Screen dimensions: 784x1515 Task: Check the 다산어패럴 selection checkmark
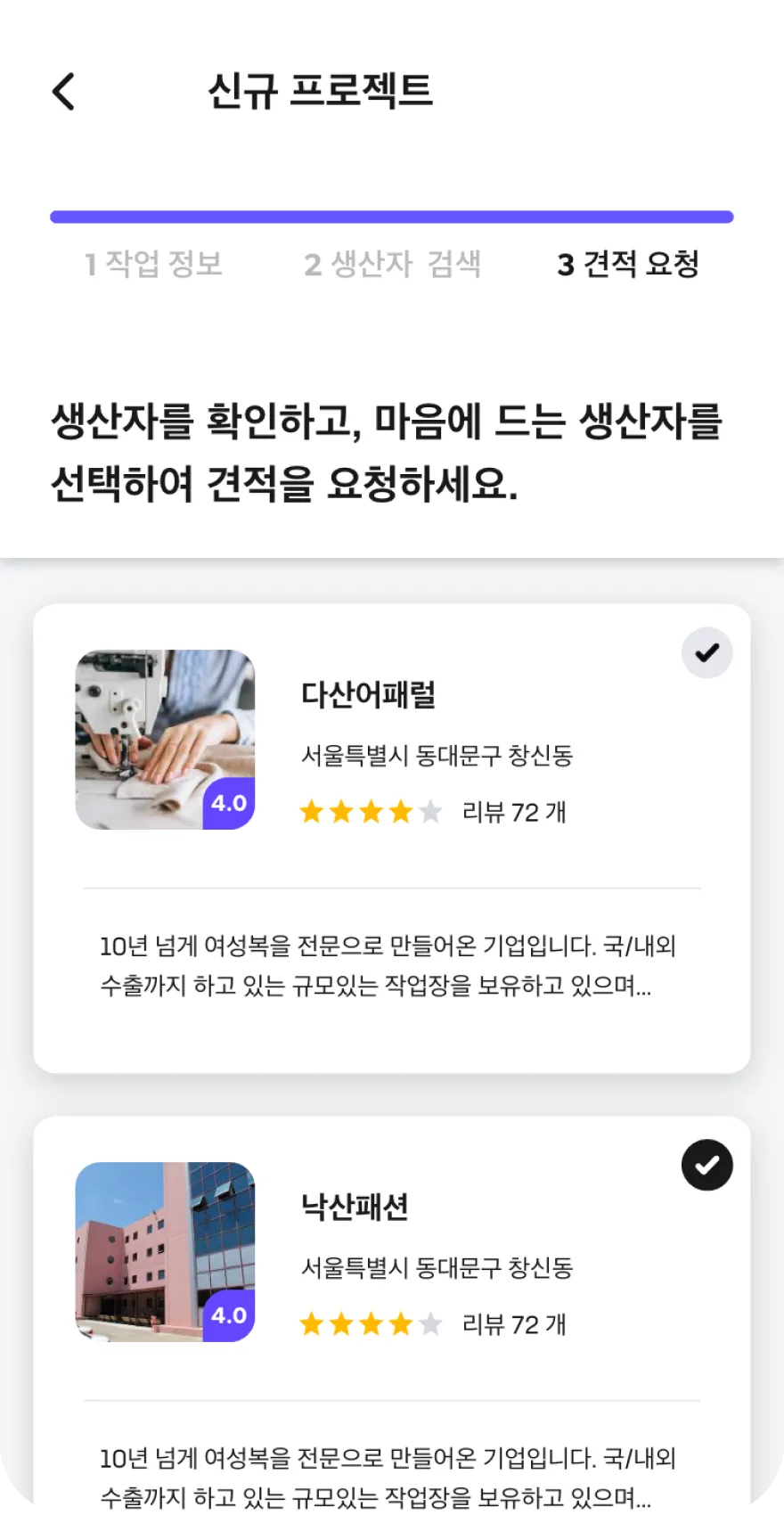[x=706, y=653]
